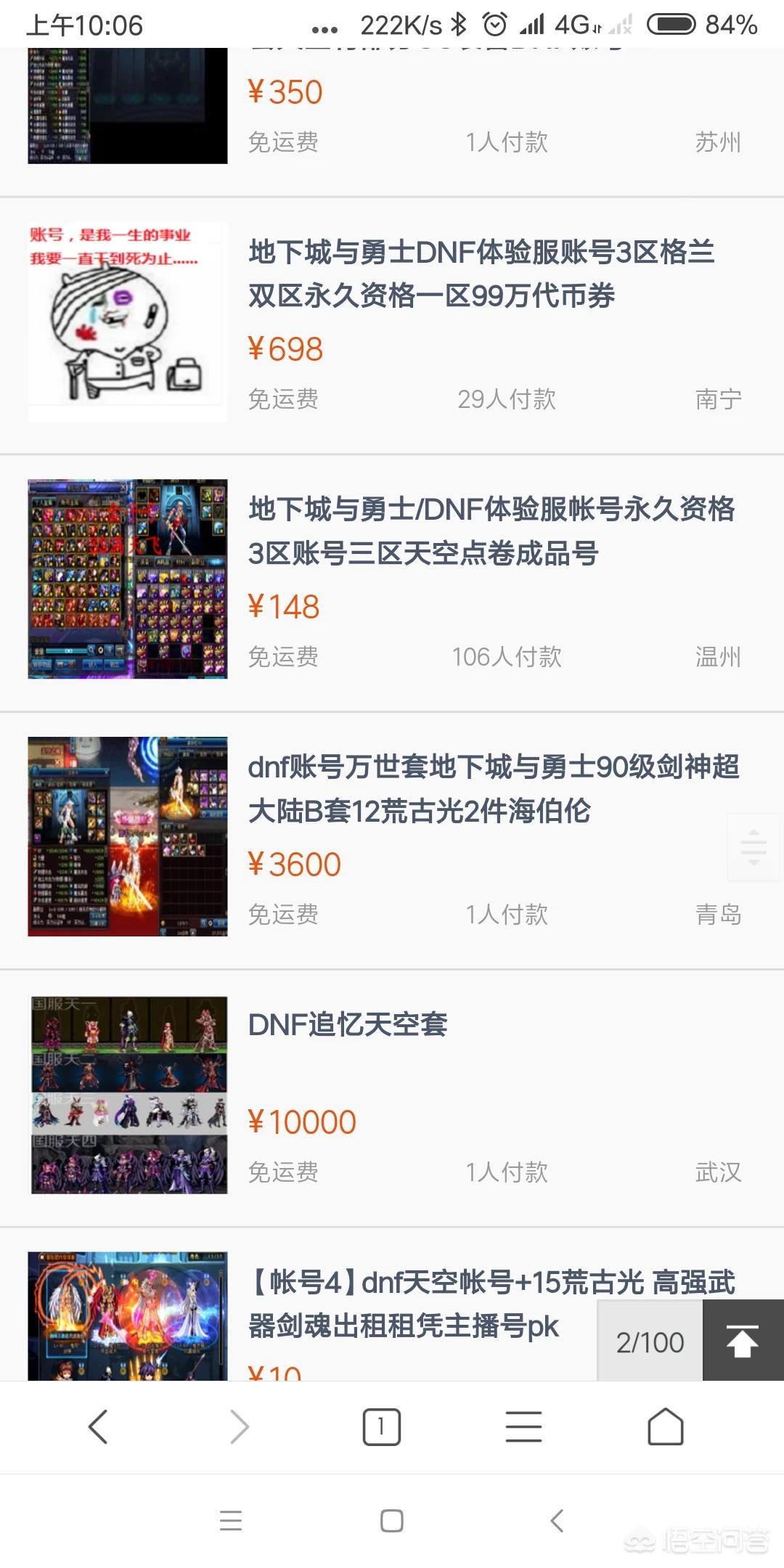
Task: Open the ¥698 DNF体验服账号3区格兰 listing
Action: pyautogui.click(x=481, y=274)
